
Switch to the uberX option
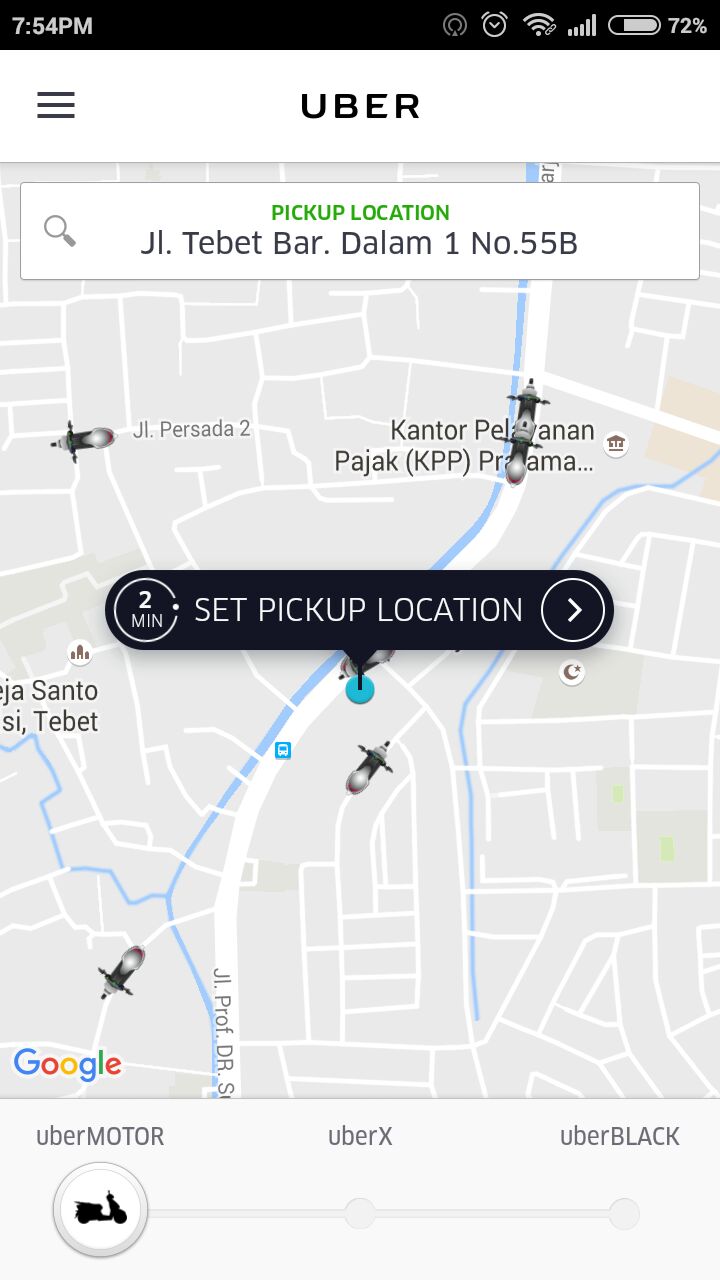coord(359,1213)
